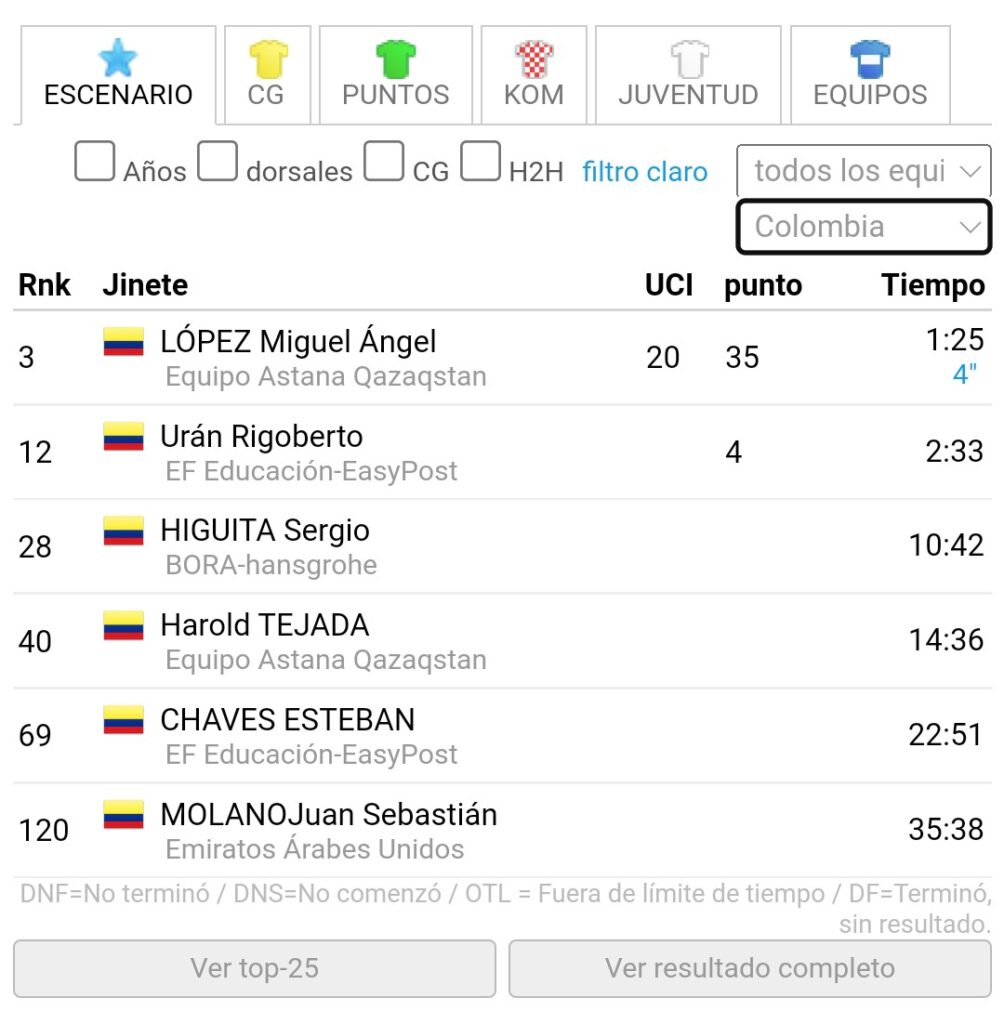Screen dimensions: 1004x1024
Task: Enable the dorsales checkbox
Action: [x=217, y=162]
